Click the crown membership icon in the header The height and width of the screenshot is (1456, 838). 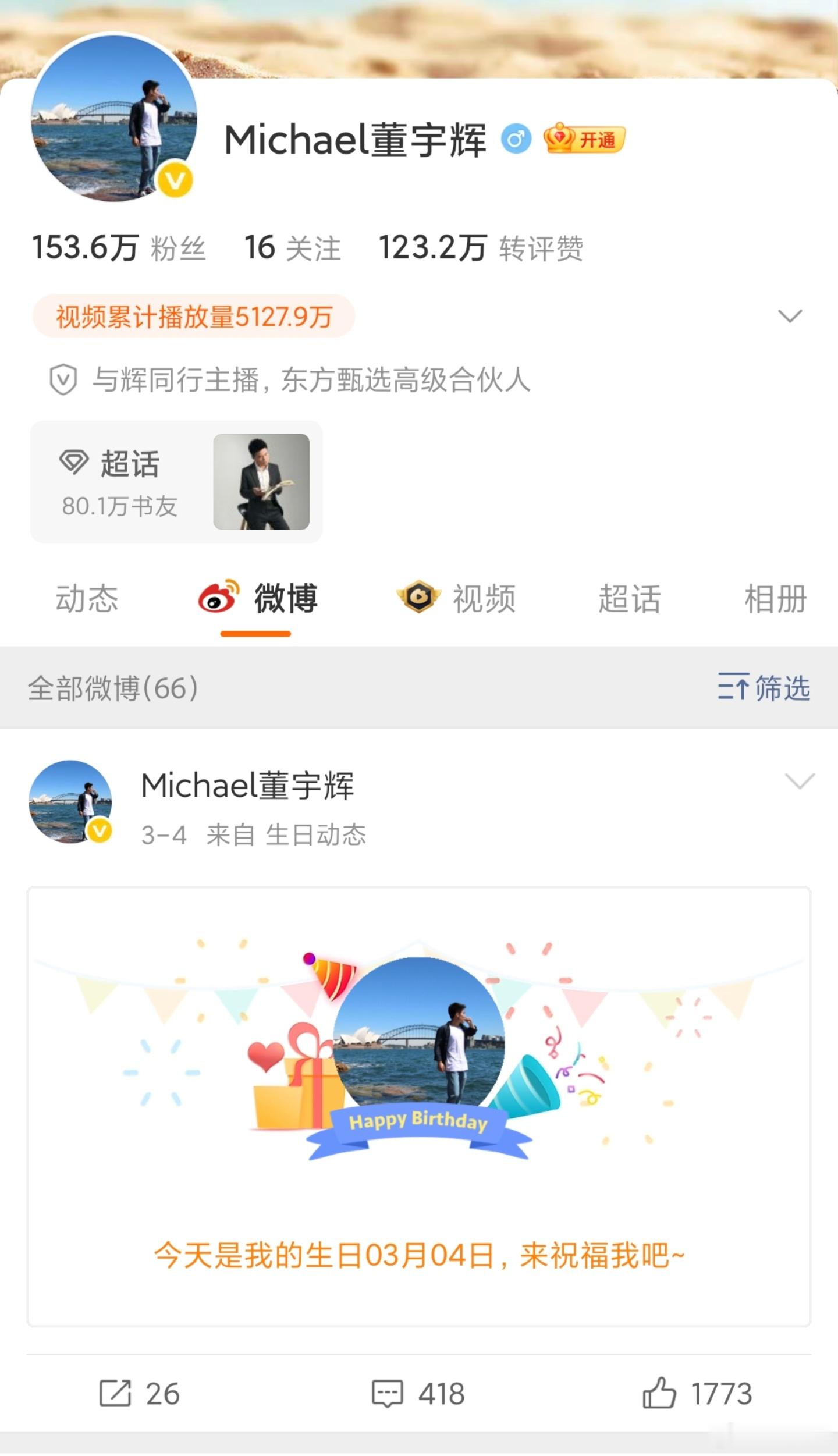coord(560,139)
